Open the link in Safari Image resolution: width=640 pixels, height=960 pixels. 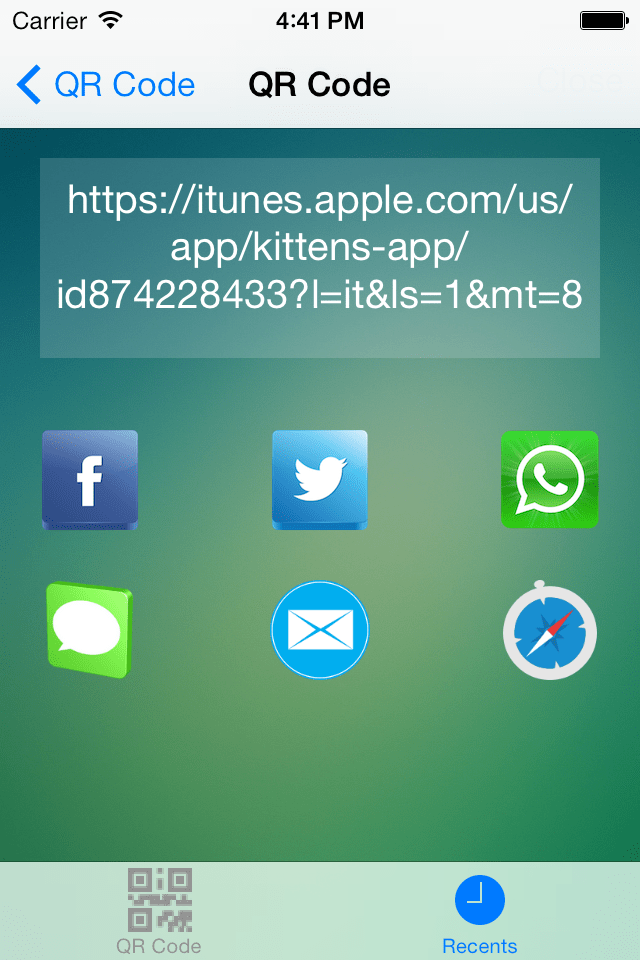[x=549, y=632]
